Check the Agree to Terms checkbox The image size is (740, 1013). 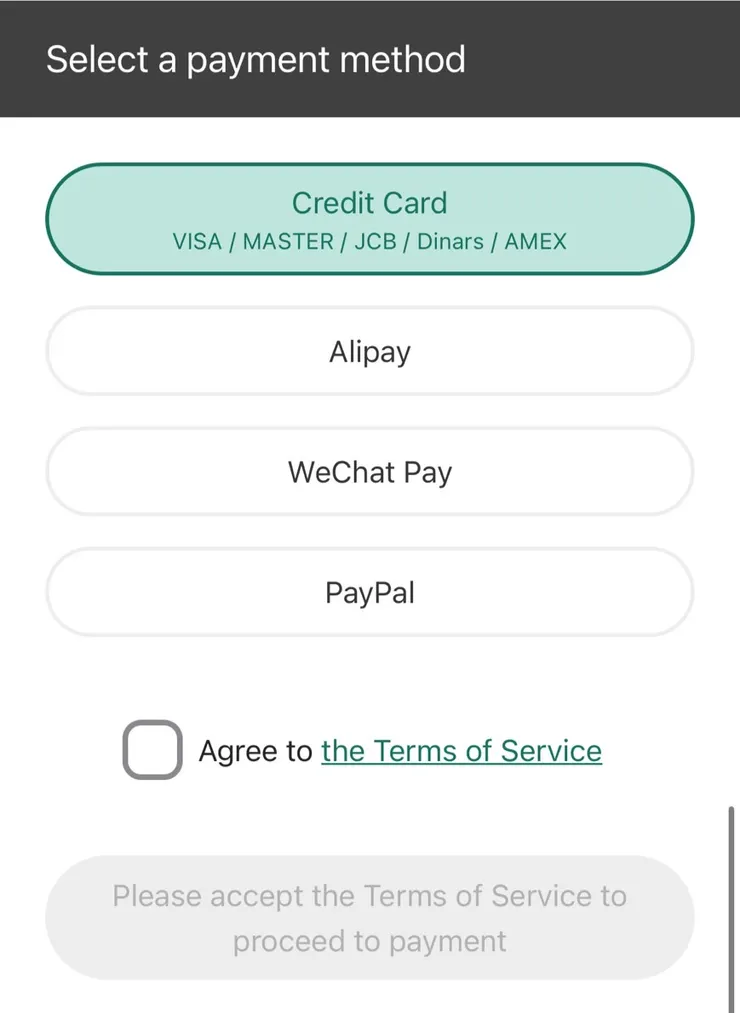pyautogui.click(x=152, y=750)
